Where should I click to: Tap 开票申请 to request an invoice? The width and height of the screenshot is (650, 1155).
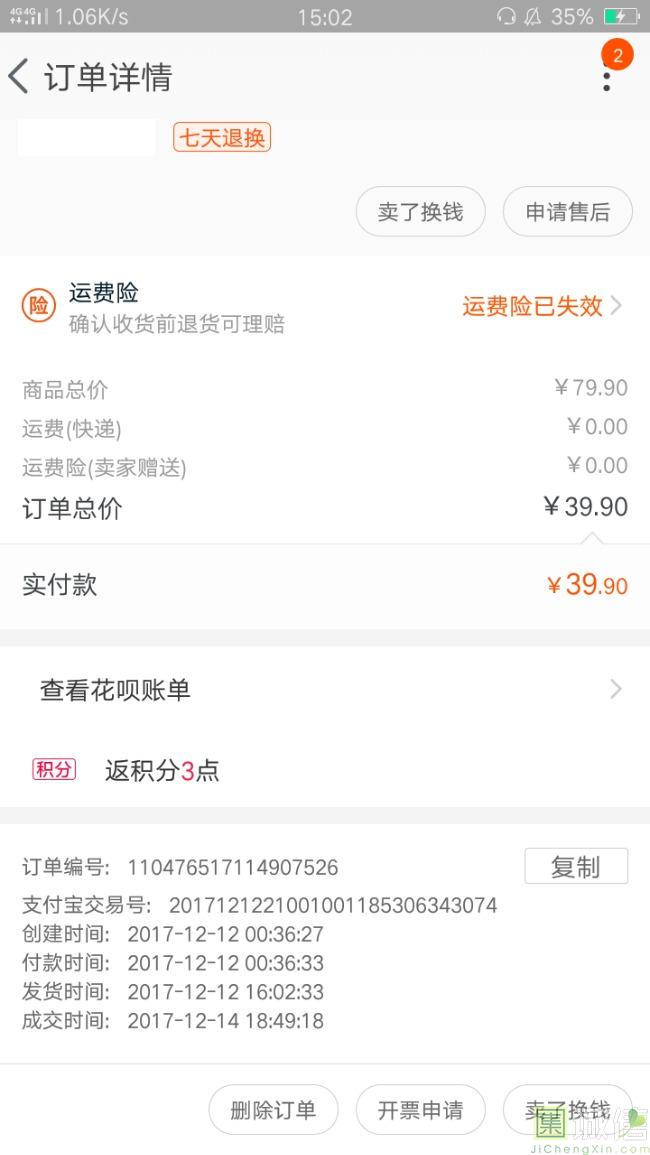421,1110
